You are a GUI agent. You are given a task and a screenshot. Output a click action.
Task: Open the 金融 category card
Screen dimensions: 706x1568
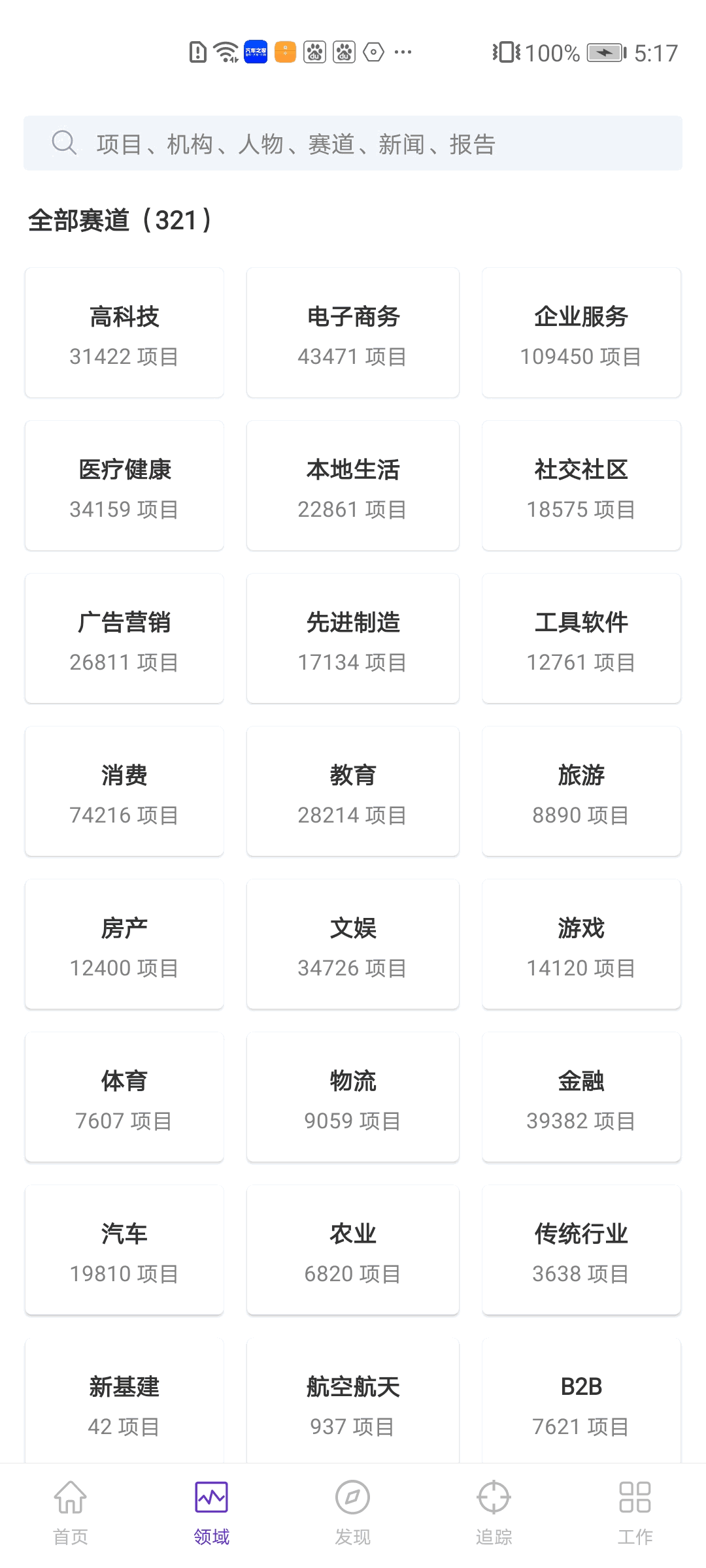point(581,1096)
